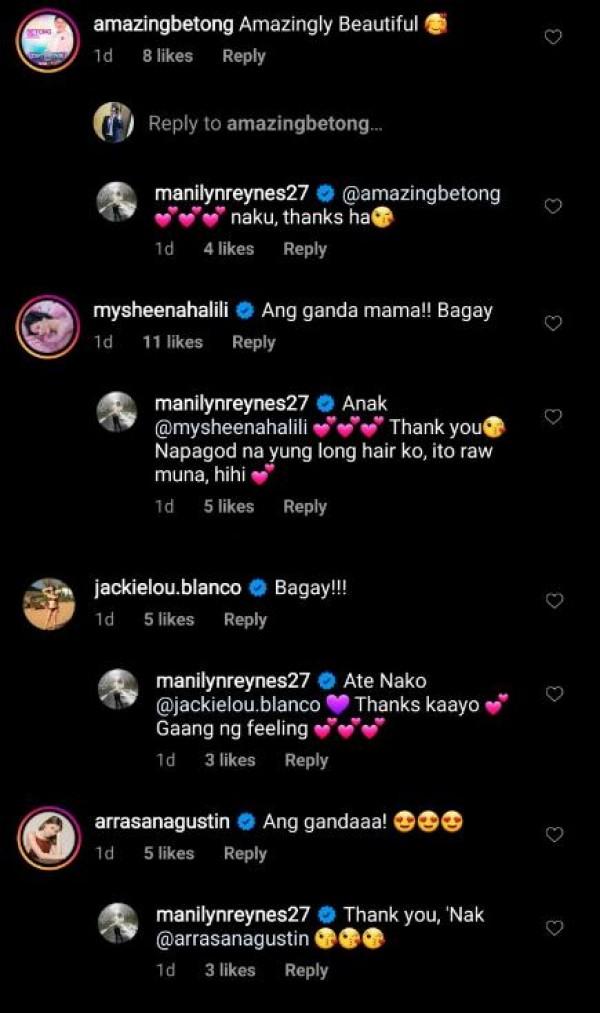Open the "Reply to amazingbetong" text field
The width and height of the screenshot is (600, 1013).
[x=264, y=124]
